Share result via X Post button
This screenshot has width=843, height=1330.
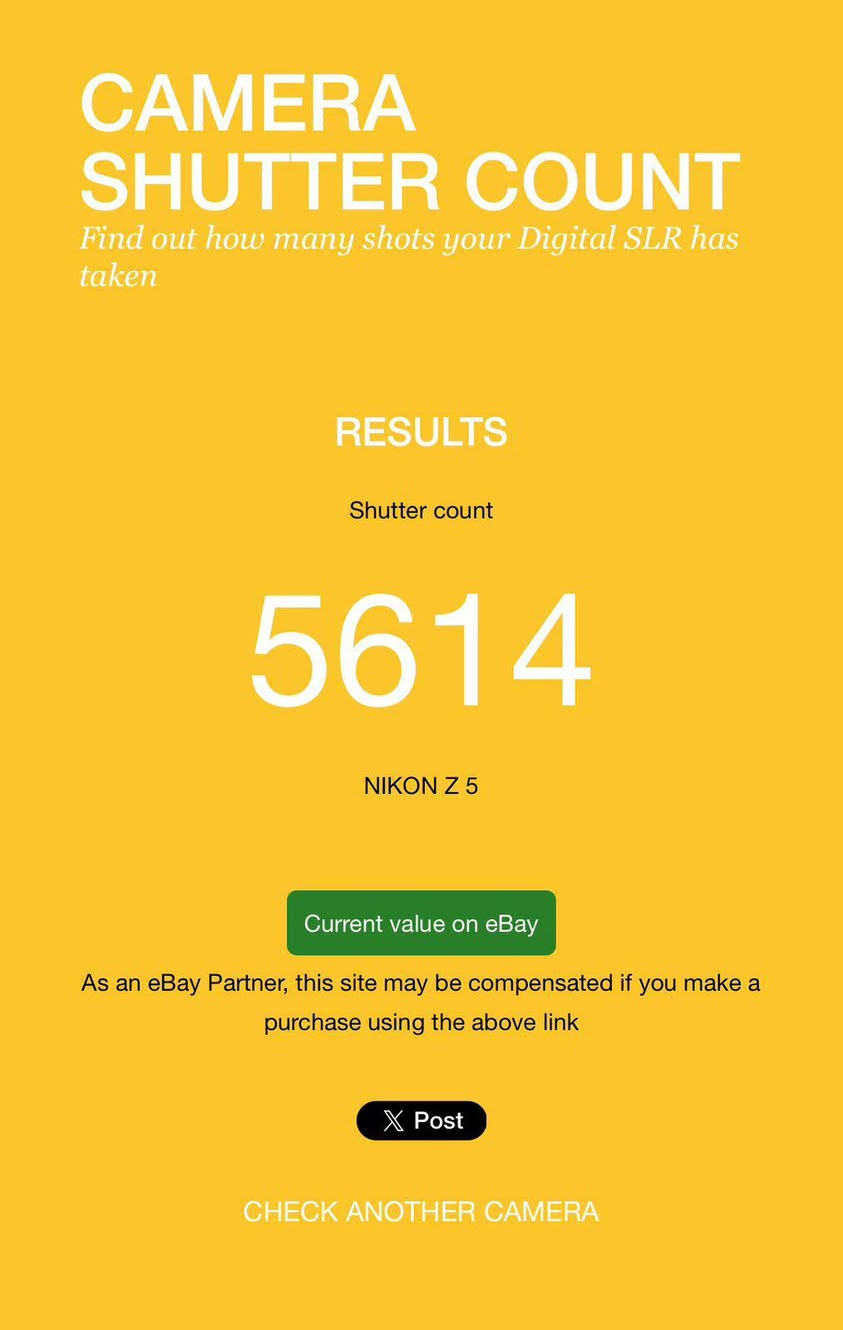tap(421, 1120)
